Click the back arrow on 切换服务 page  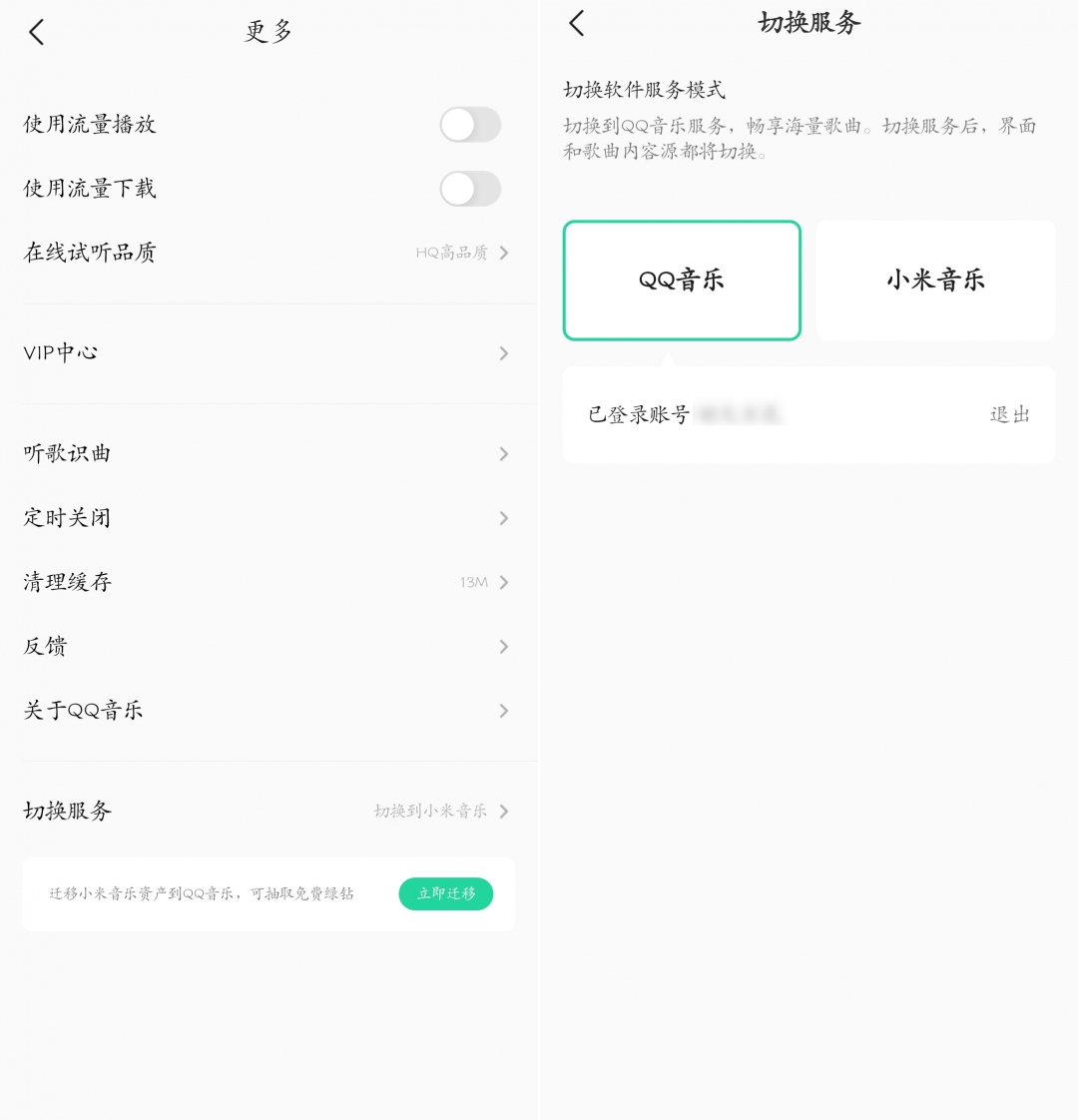(575, 23)
